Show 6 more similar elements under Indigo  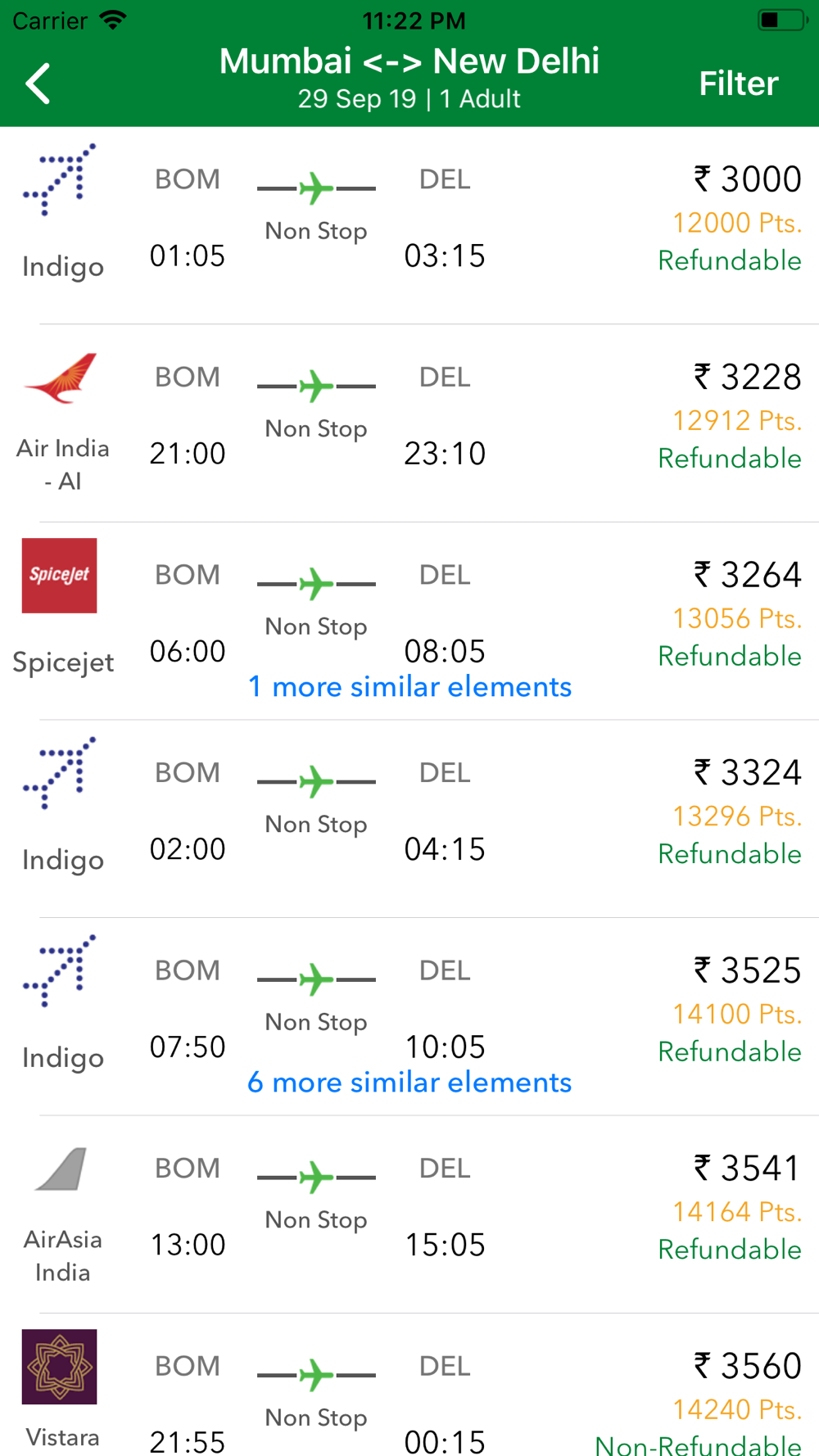(x=409, y=1082)
